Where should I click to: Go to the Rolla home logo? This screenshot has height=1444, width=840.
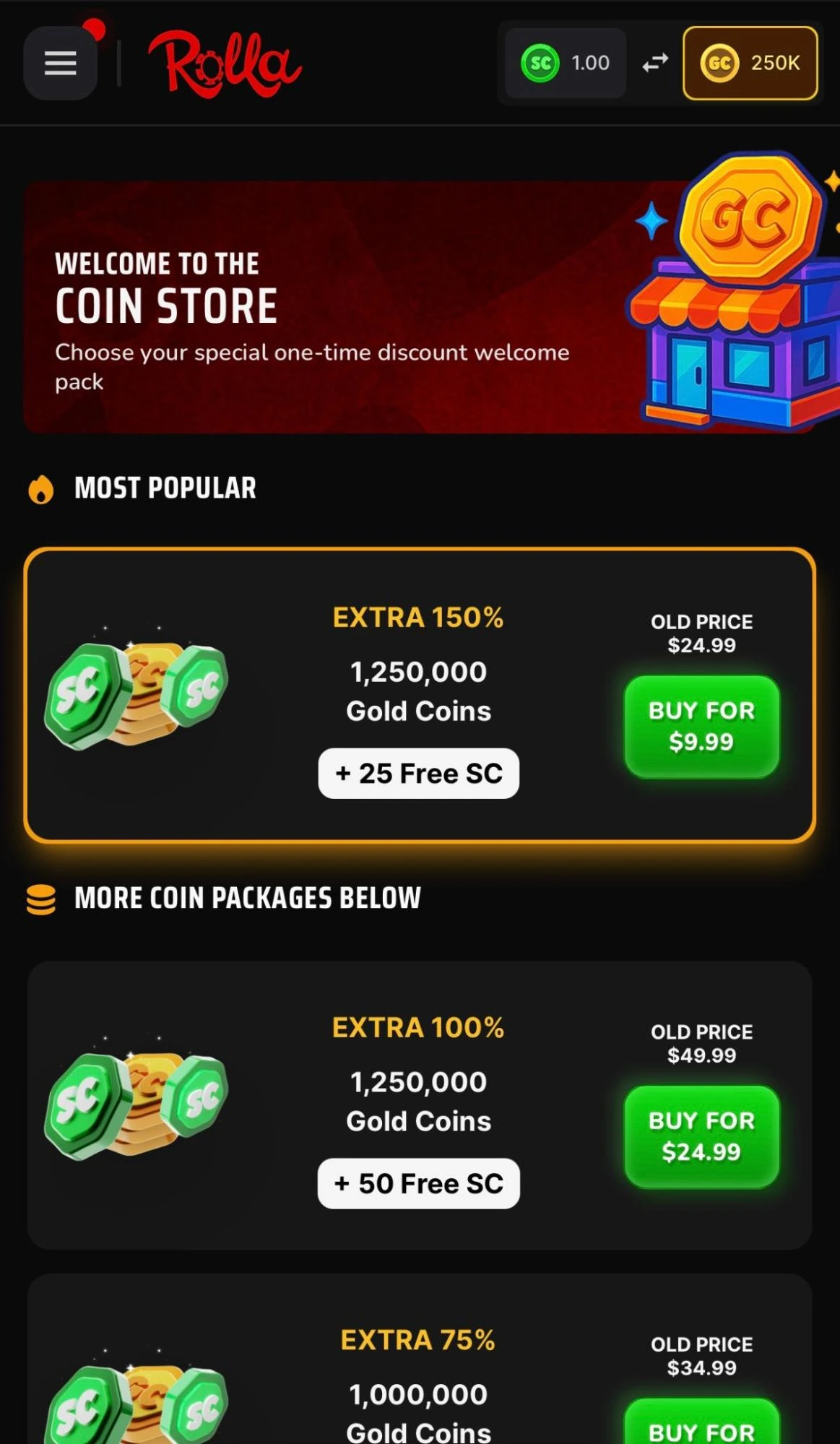(x=224, y=64)
